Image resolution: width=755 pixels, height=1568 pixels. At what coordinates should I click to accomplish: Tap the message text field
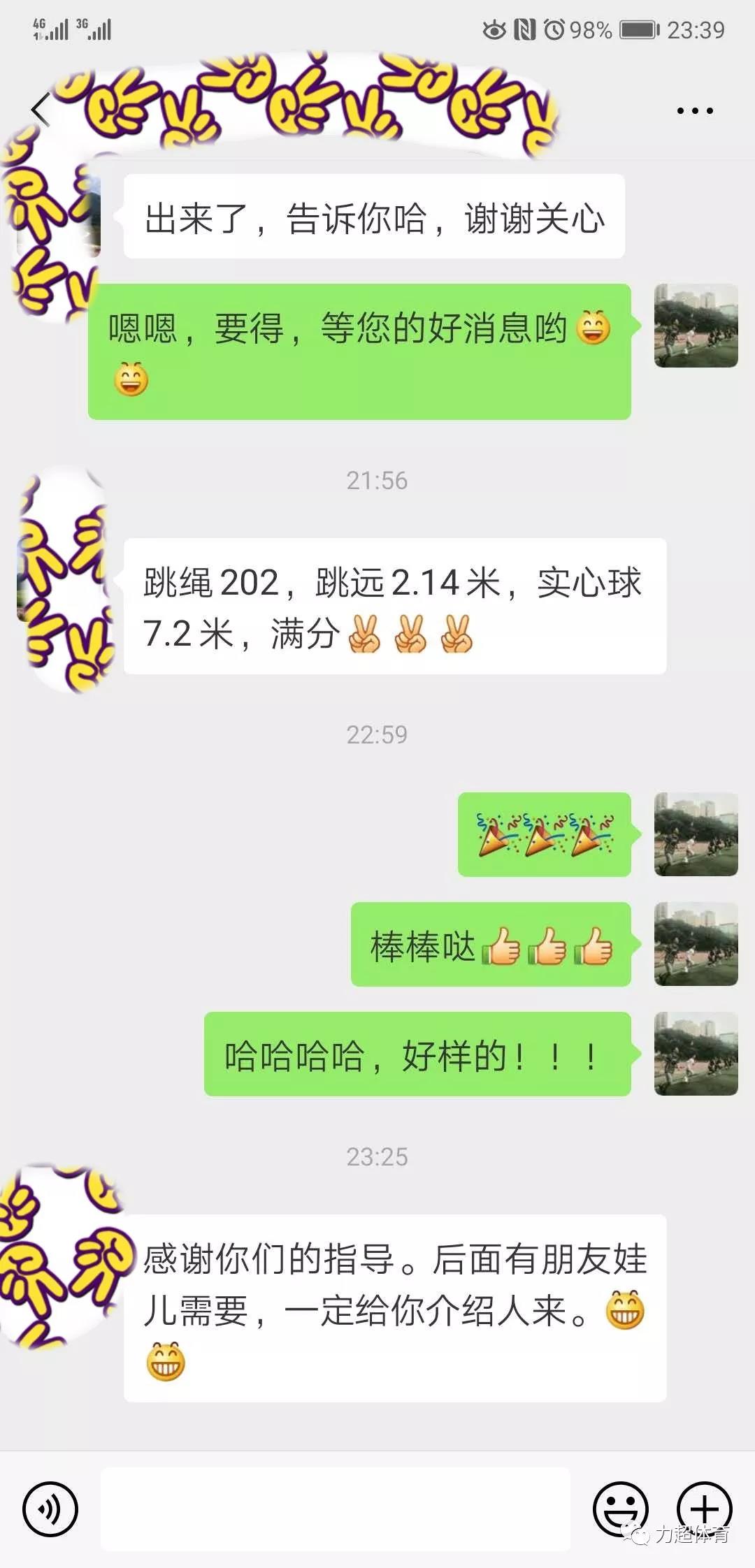[336, 1509]
